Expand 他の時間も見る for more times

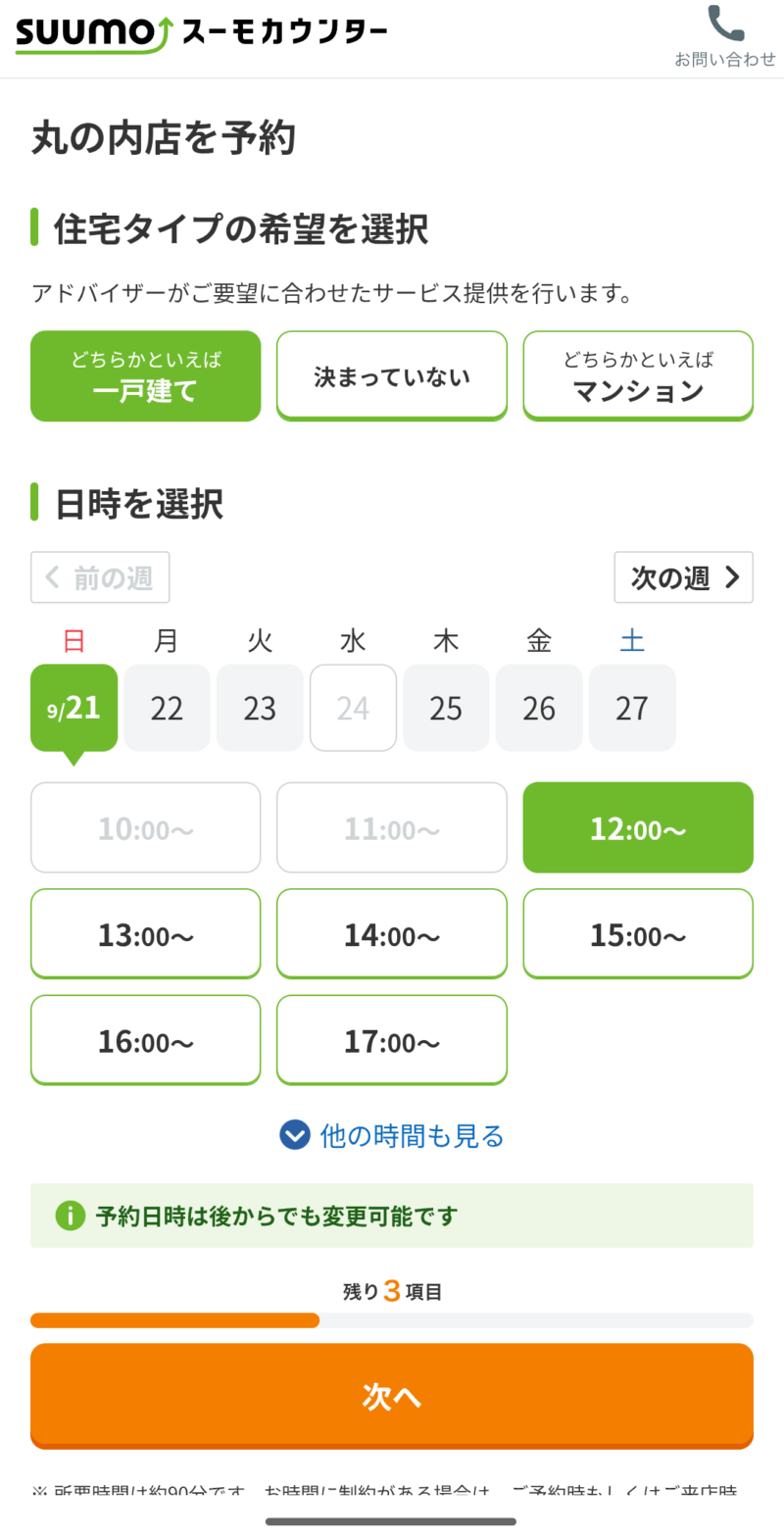click(x=392, y=1135)
